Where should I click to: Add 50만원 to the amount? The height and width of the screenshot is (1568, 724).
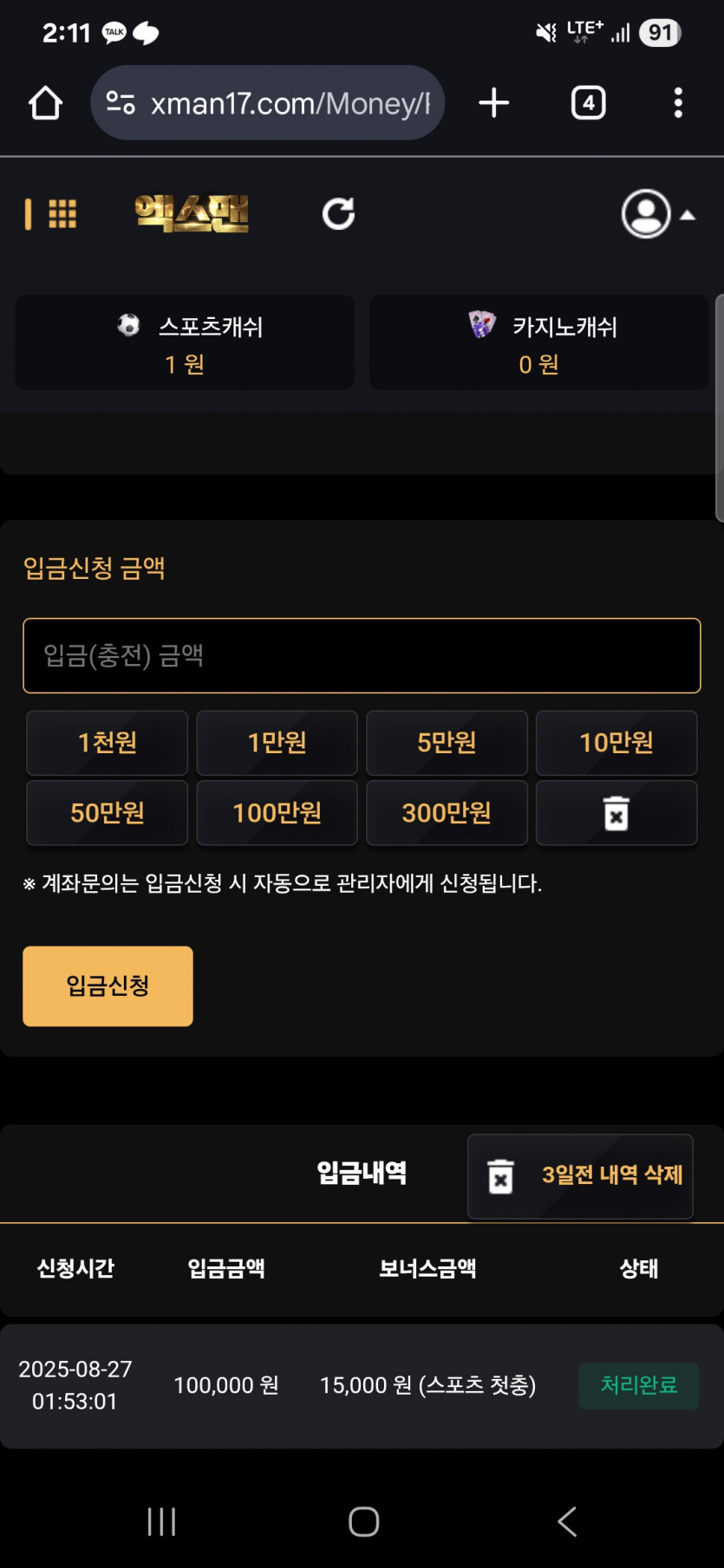pyautogui.click(x=107, y=813)
